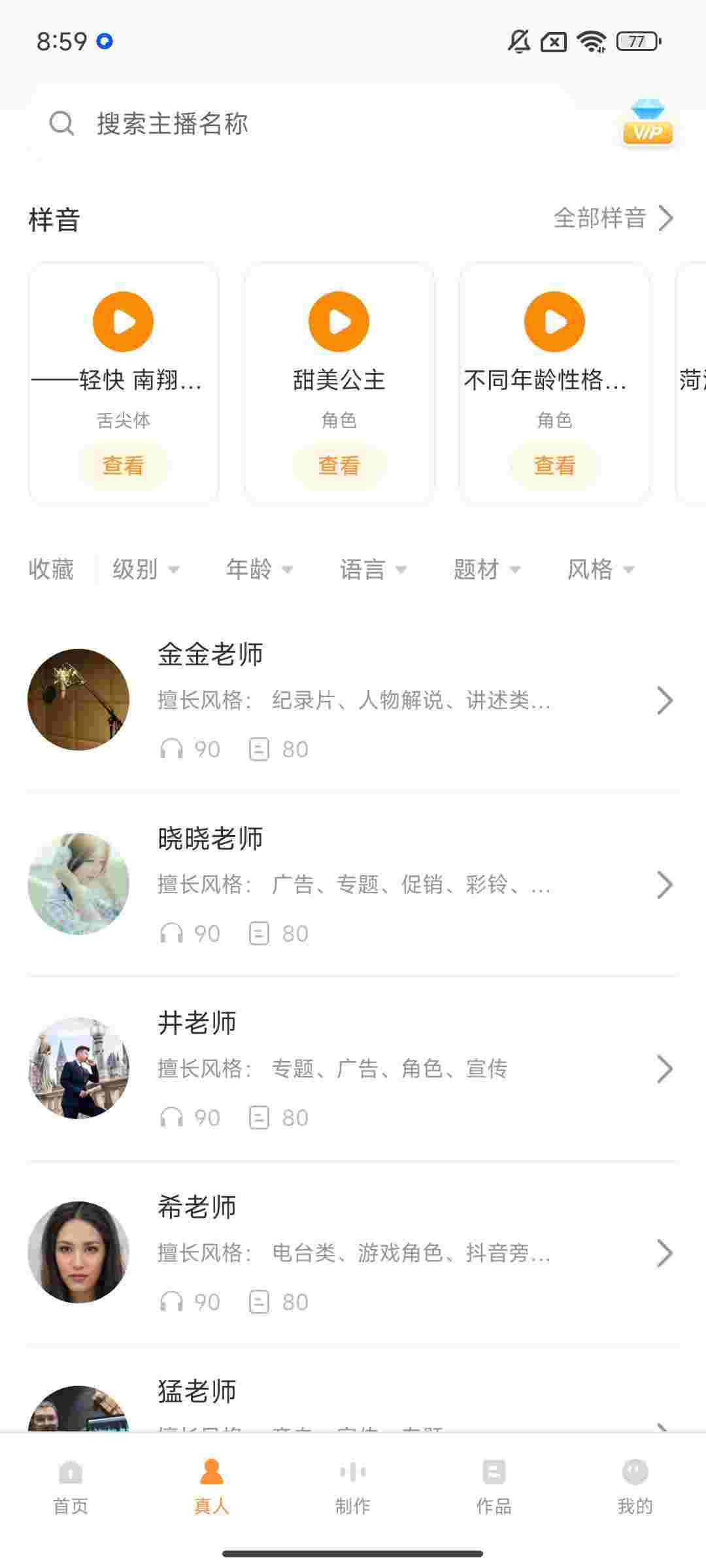Open 晓晓老师's profile
This screenshot has width=706, height=1568.
[x=353, y=884]
